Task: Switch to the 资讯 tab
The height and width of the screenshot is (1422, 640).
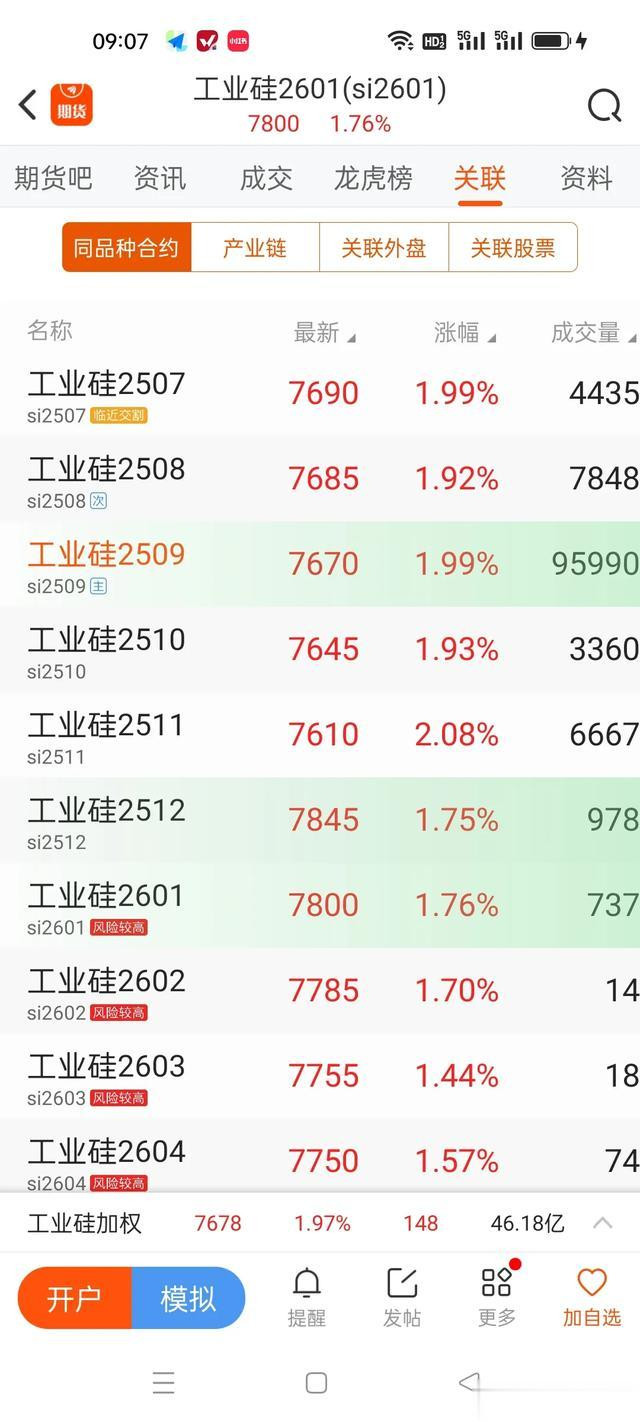Action: (160, 178)
